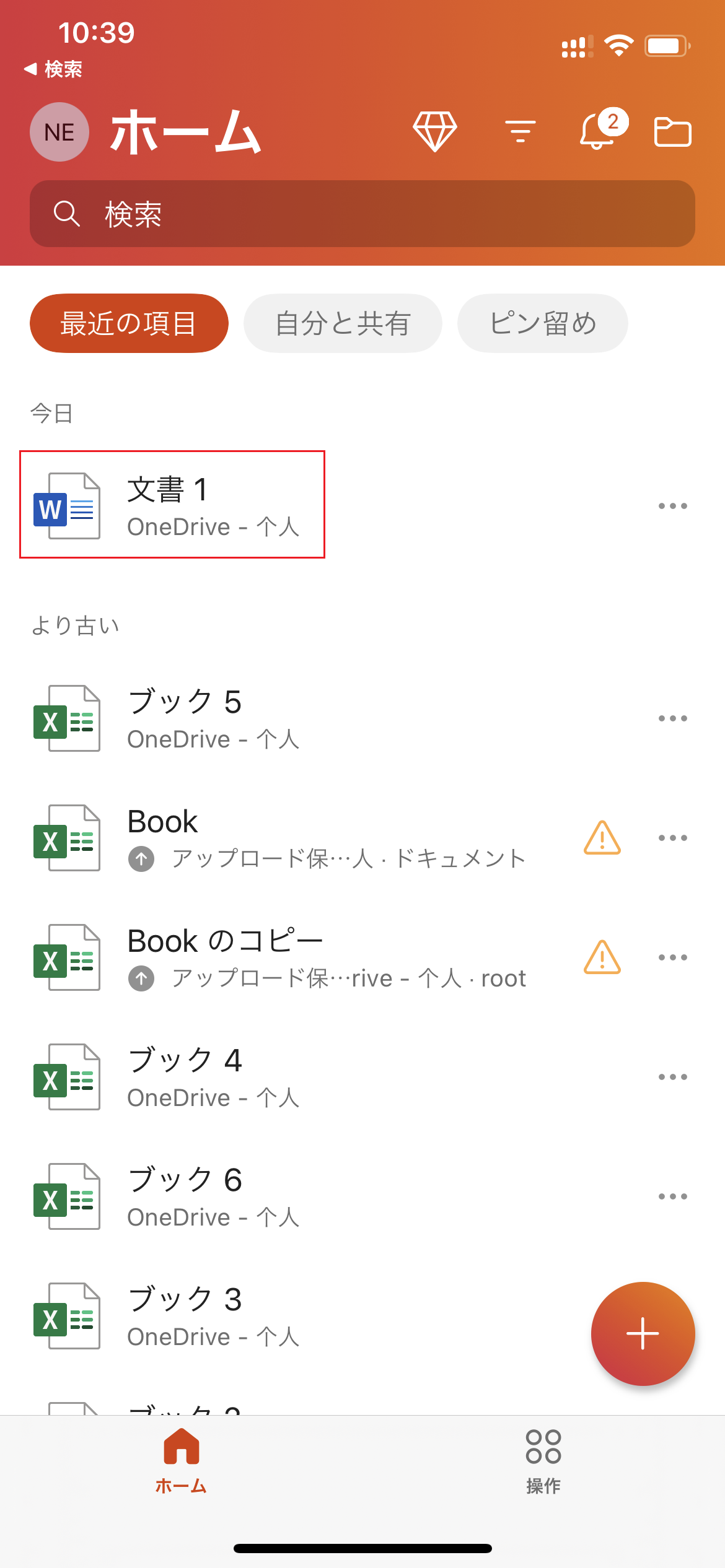Go back to 検索 via status bar
The width and height of the screenshot is (725, 1568).
click(53, 69)
